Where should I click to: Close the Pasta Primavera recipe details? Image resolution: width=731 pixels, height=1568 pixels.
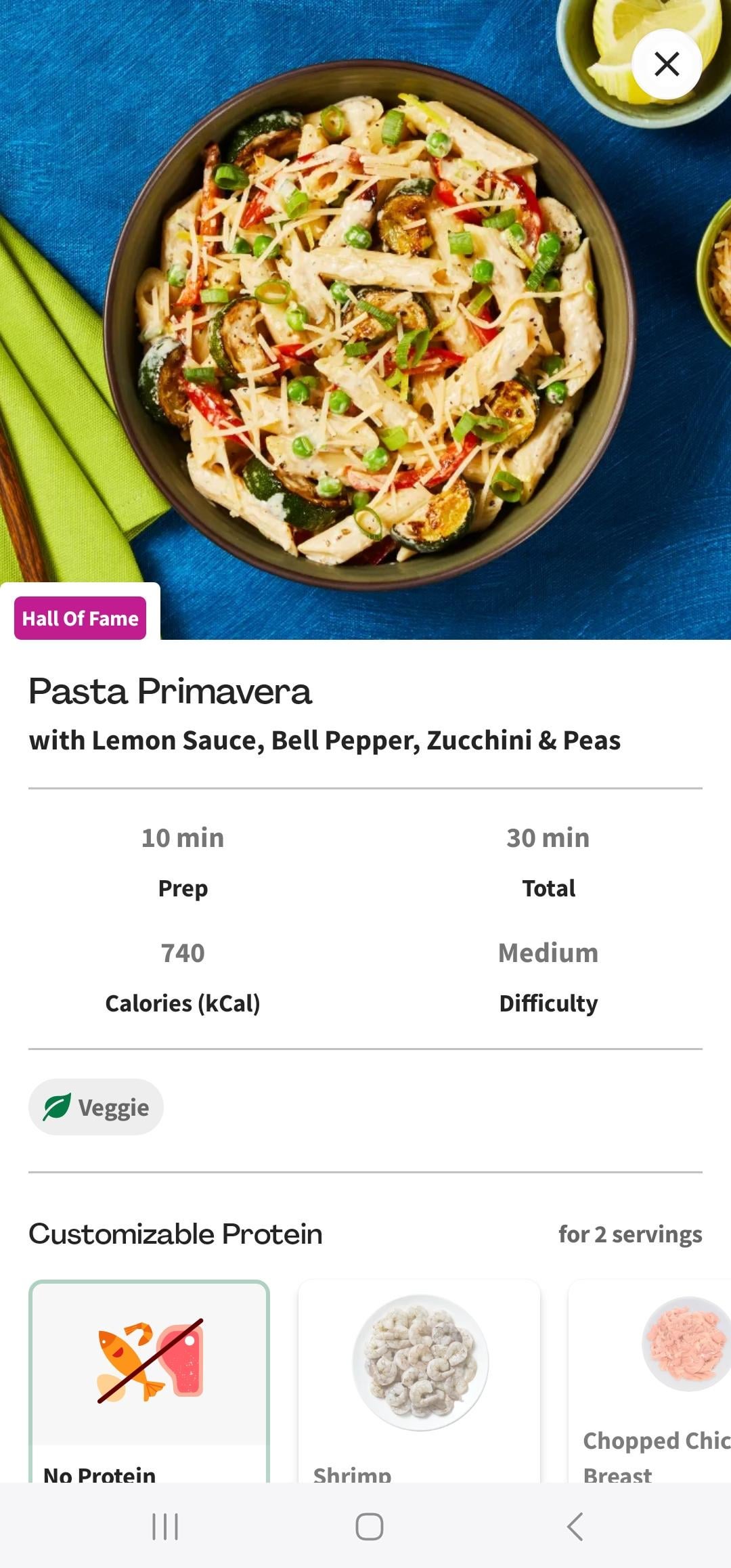(x=667, y=64)
